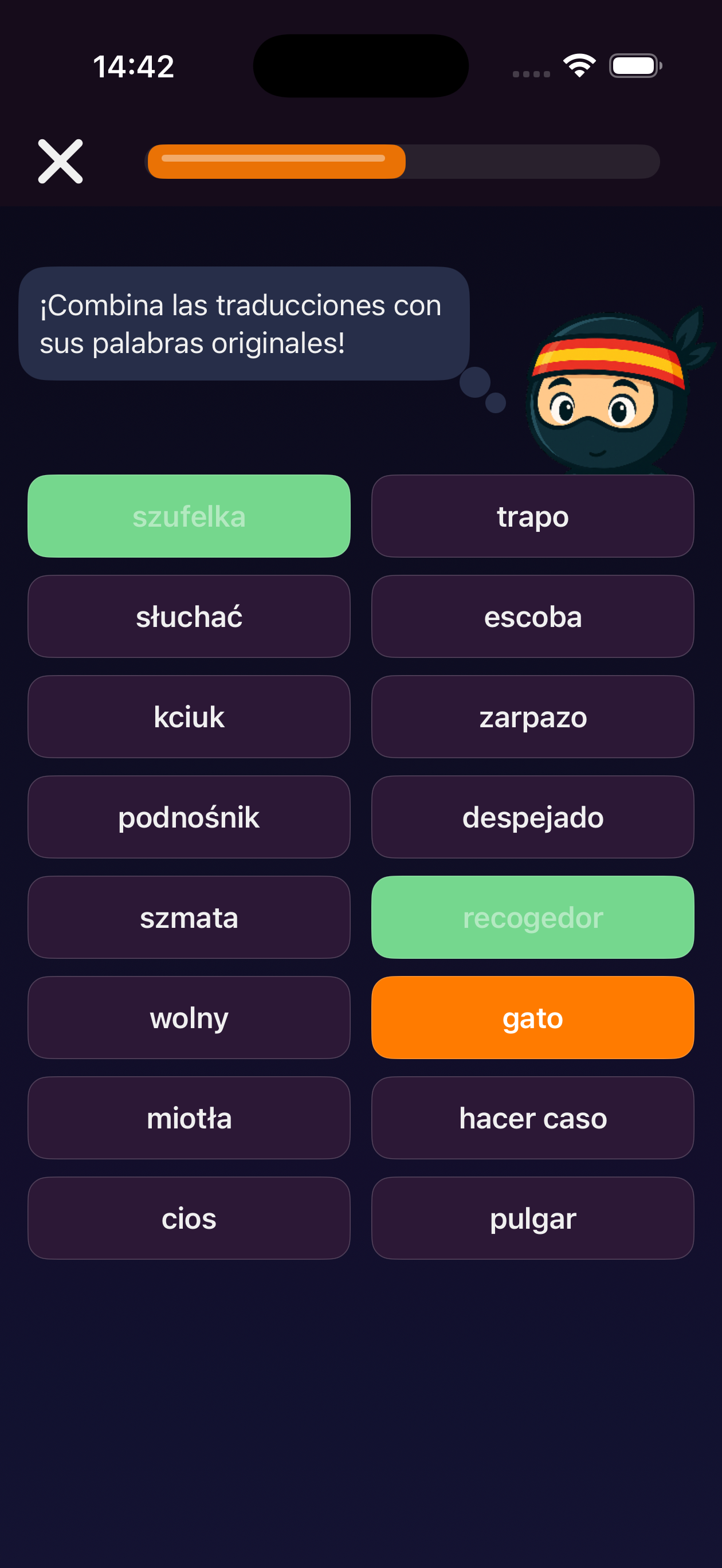Viewport: 722px width, 1568px height.
Task: Select the Polish word "miotła"
Action: pyautogui.click(x=189, y=1118)
